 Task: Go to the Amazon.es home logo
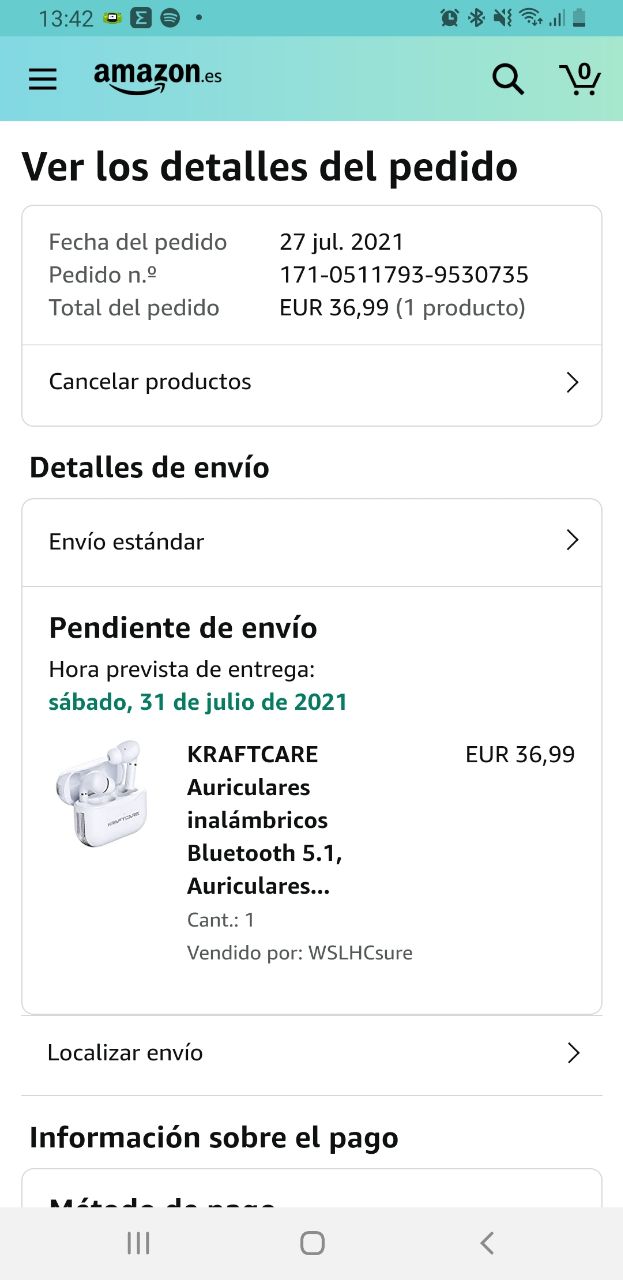[x=157, y=78]
